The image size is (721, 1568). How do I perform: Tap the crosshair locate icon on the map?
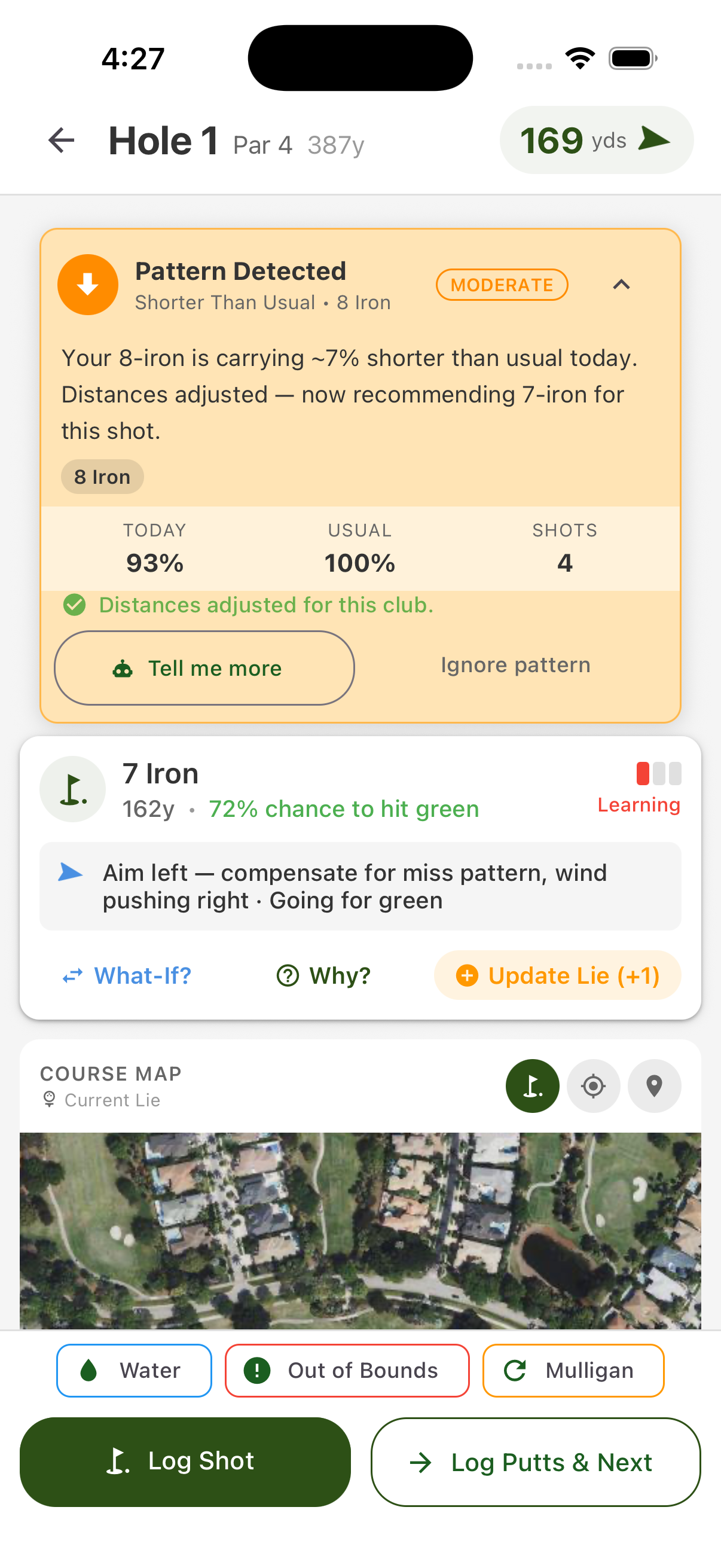pyautogui.click(x=593, y=1086)
